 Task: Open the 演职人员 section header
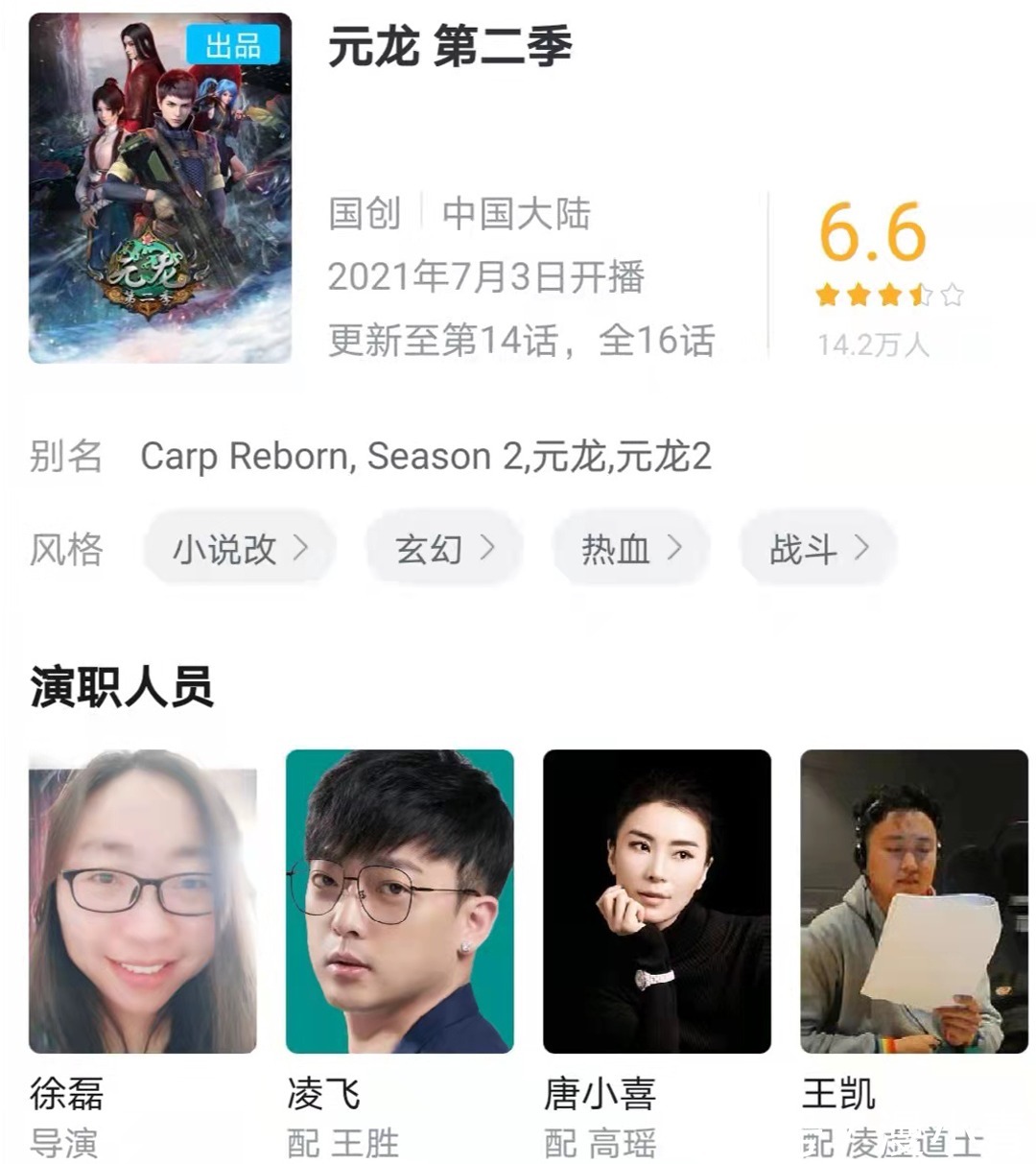click(x=121, y=683)
